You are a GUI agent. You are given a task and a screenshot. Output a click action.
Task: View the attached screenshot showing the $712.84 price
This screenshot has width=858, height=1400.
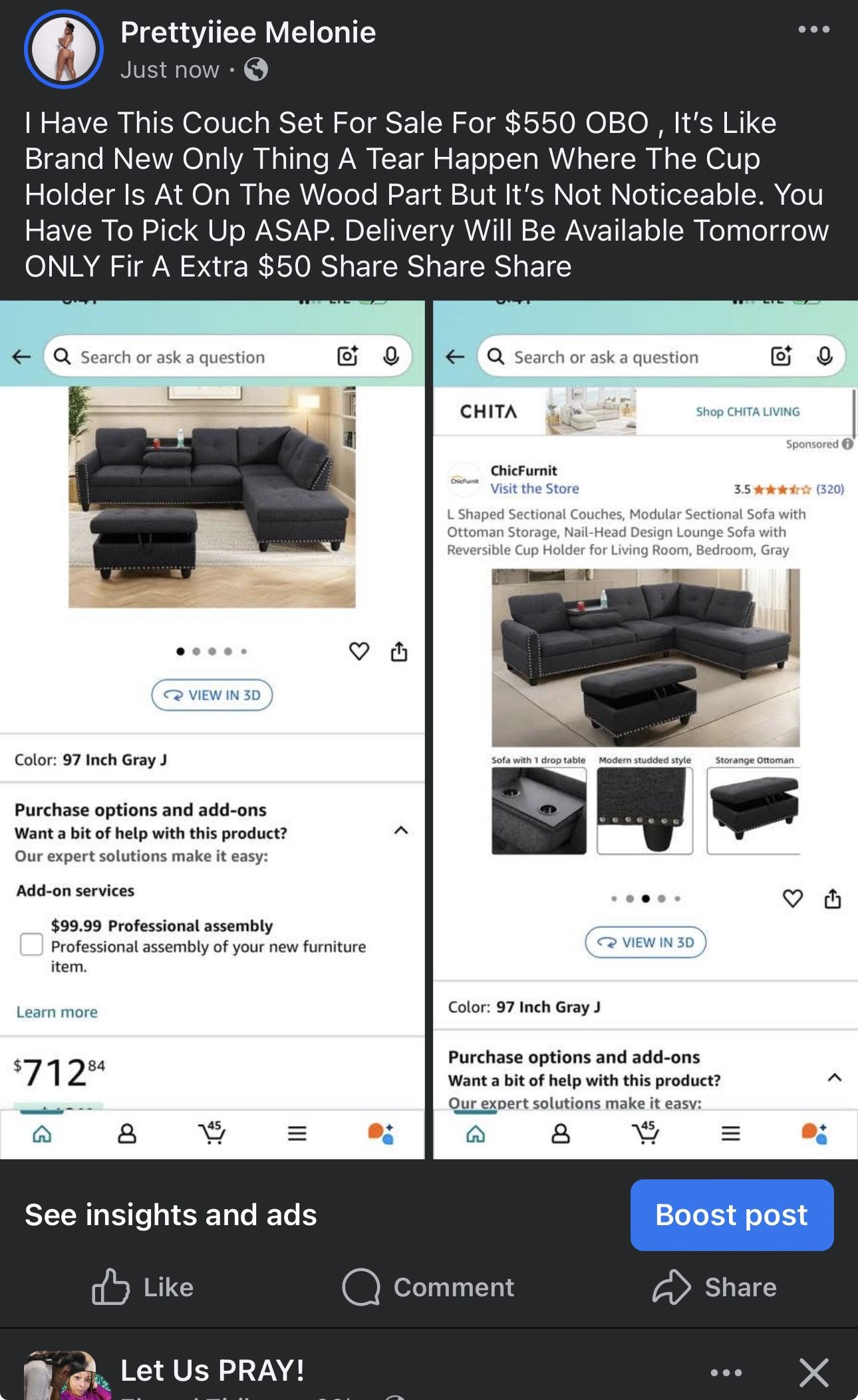click(212, 729)
